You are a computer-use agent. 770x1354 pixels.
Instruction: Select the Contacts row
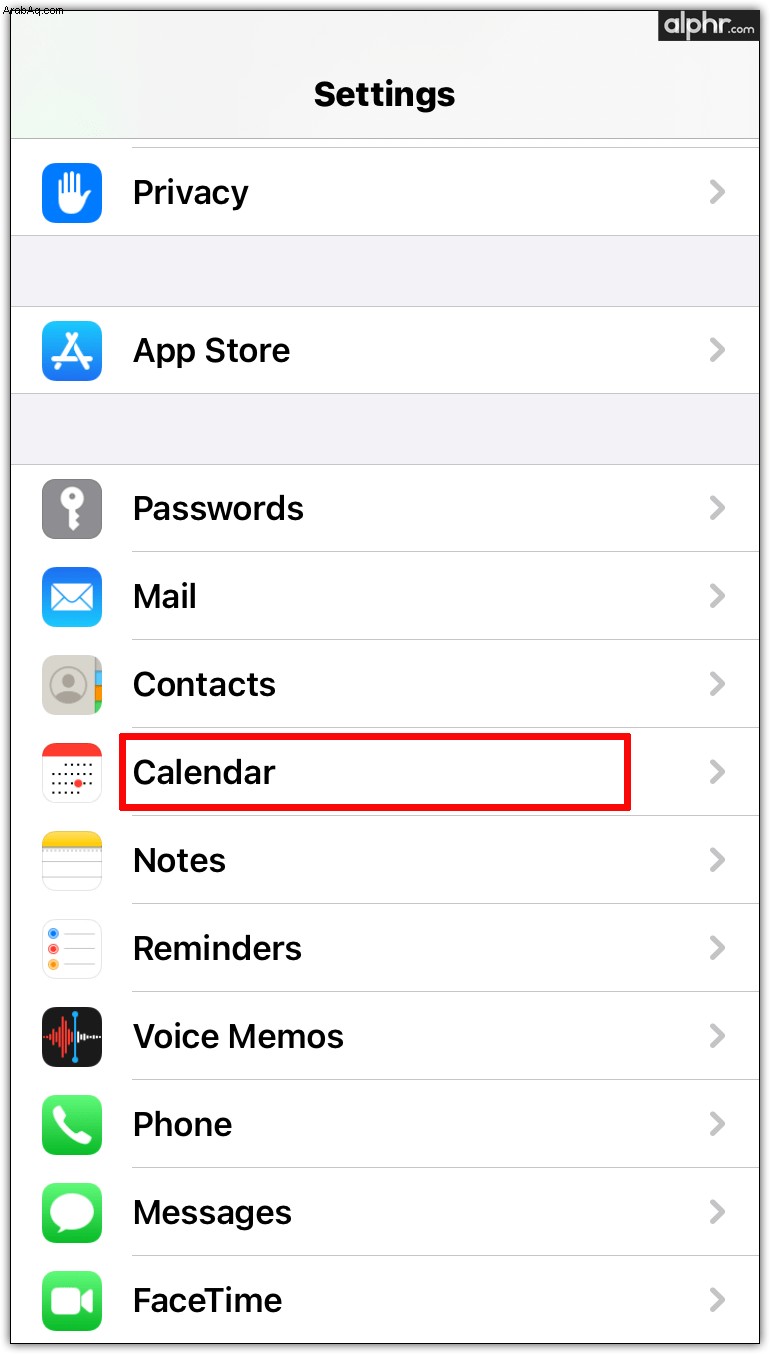tap(385, 684)
